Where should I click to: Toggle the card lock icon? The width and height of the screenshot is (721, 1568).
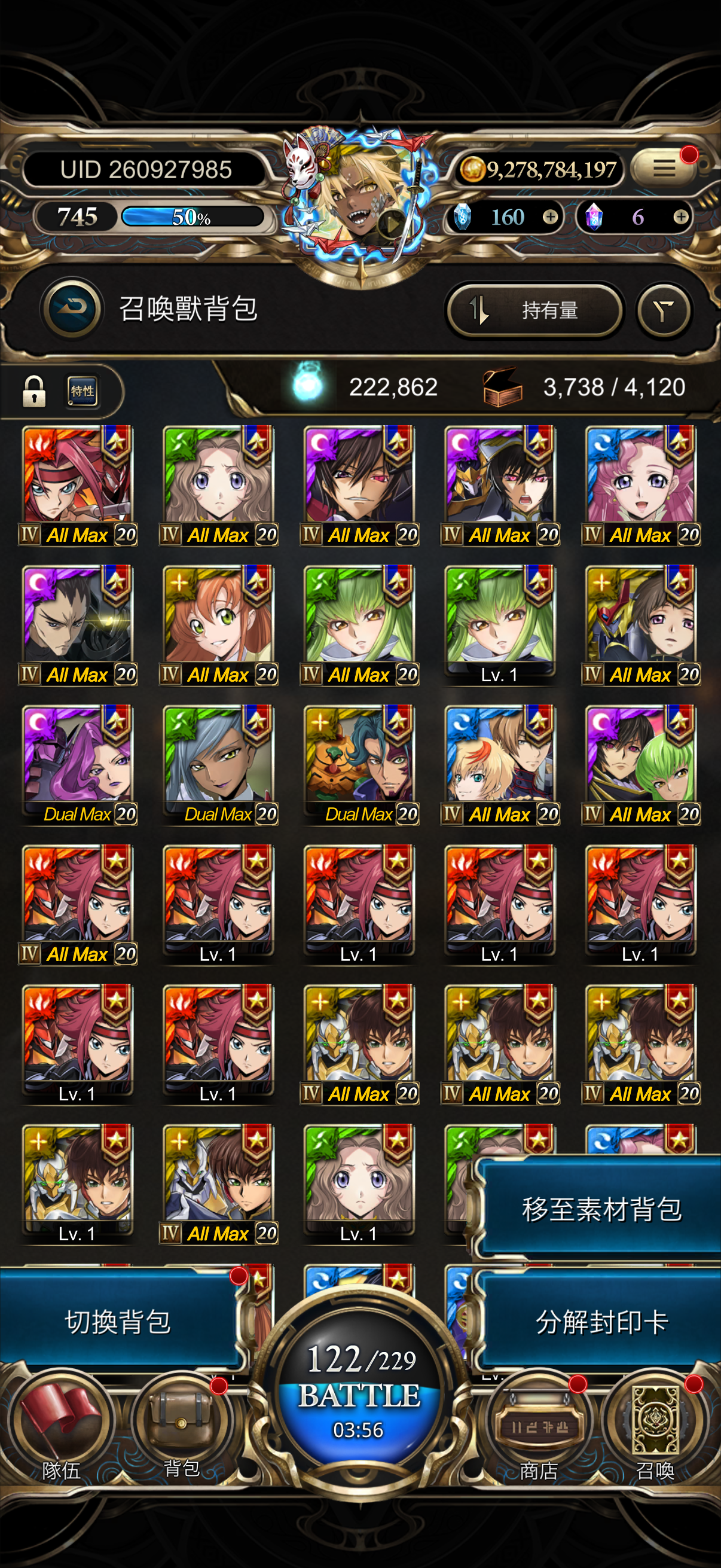coord(34,390)
